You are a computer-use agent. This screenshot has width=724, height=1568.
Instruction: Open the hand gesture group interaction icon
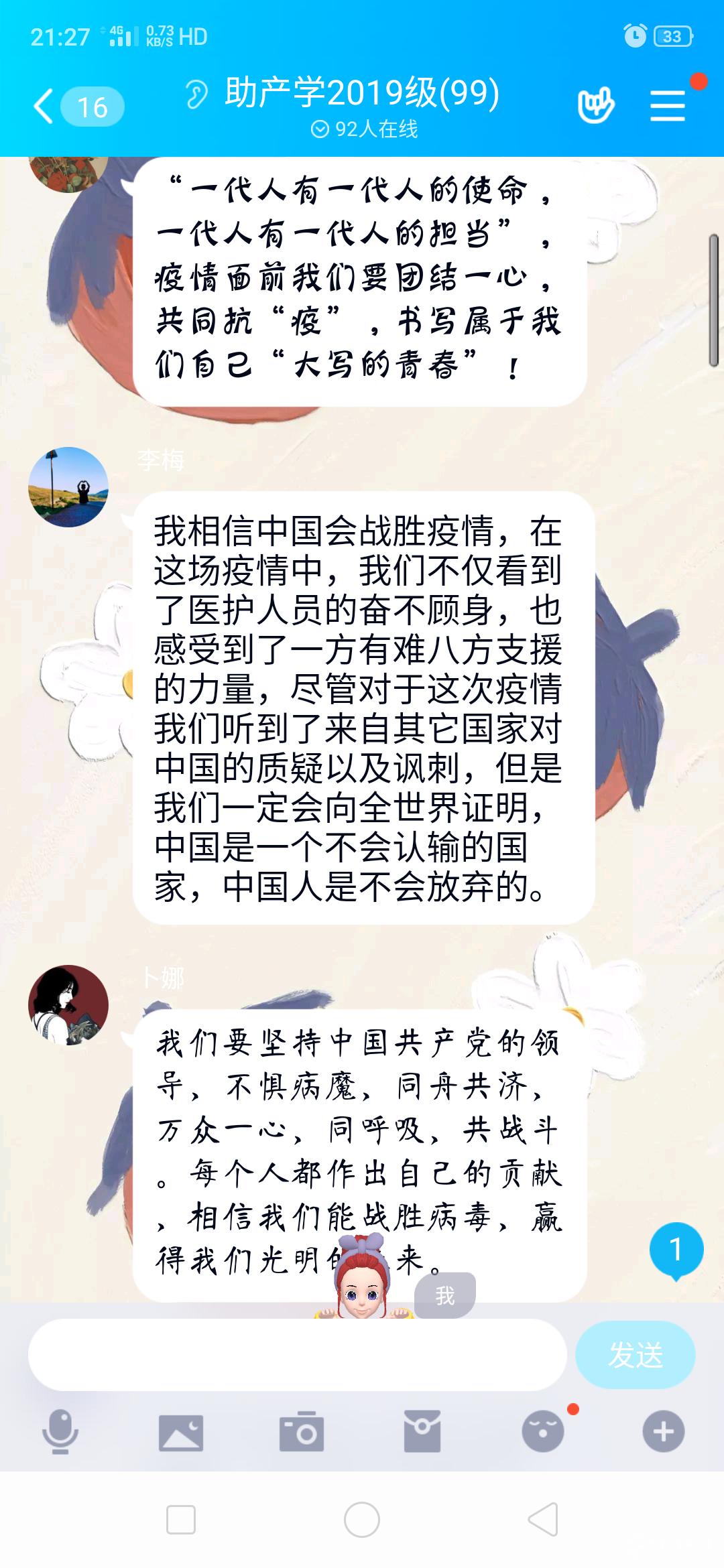(x=595, y=105)
